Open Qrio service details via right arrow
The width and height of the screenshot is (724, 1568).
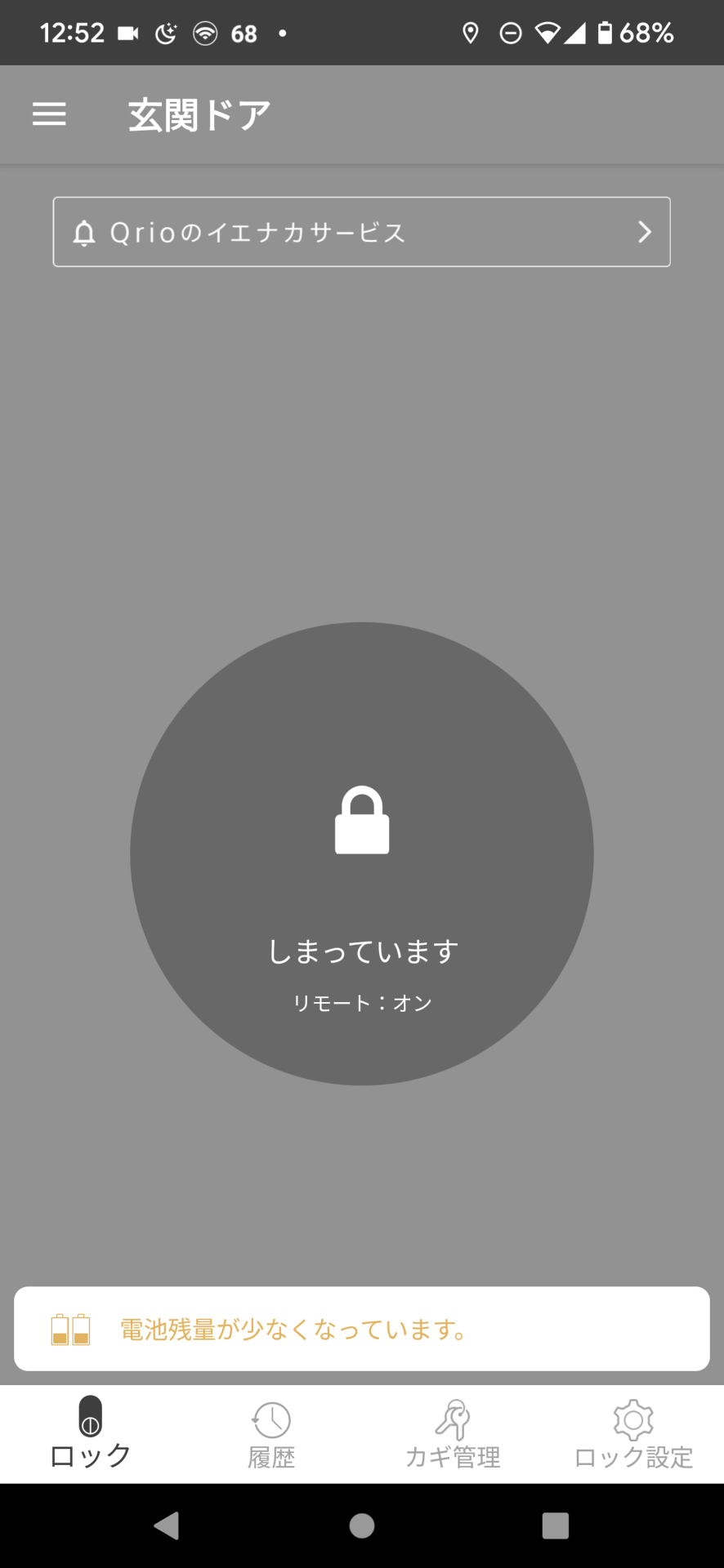[644, 232]
